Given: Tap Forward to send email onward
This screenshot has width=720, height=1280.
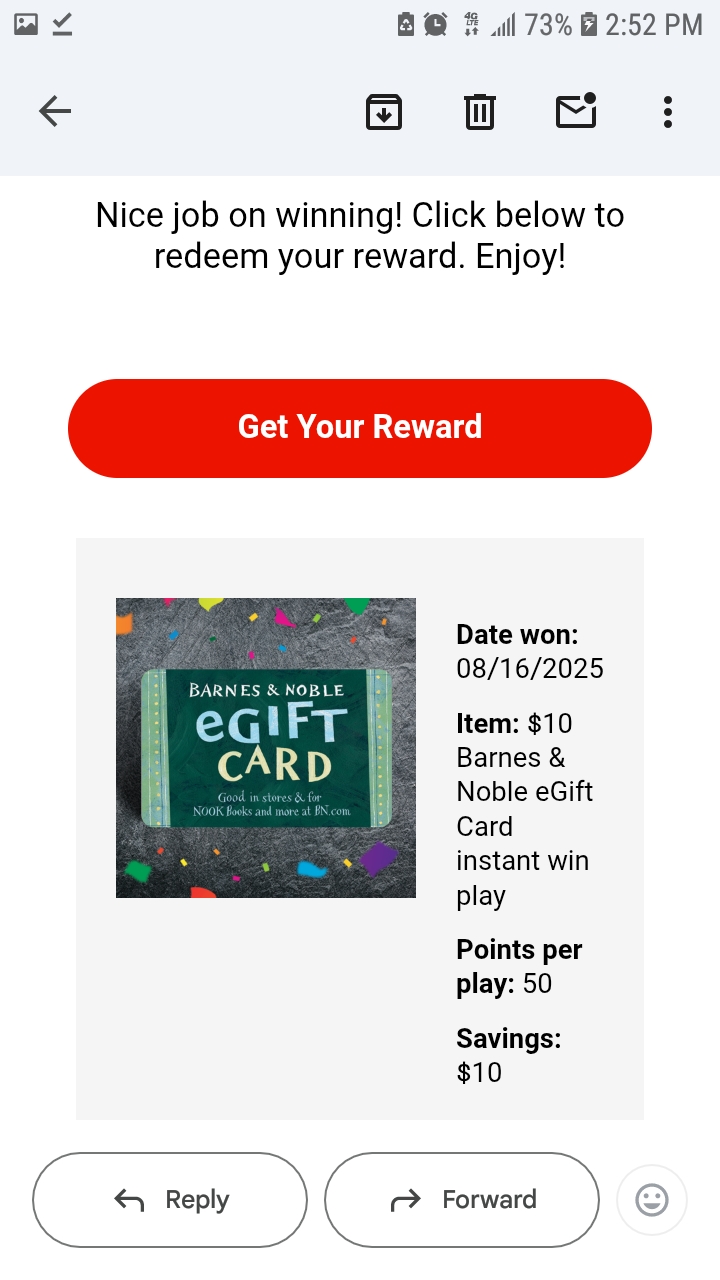Looking at the screenshot, I should 461,1199.
